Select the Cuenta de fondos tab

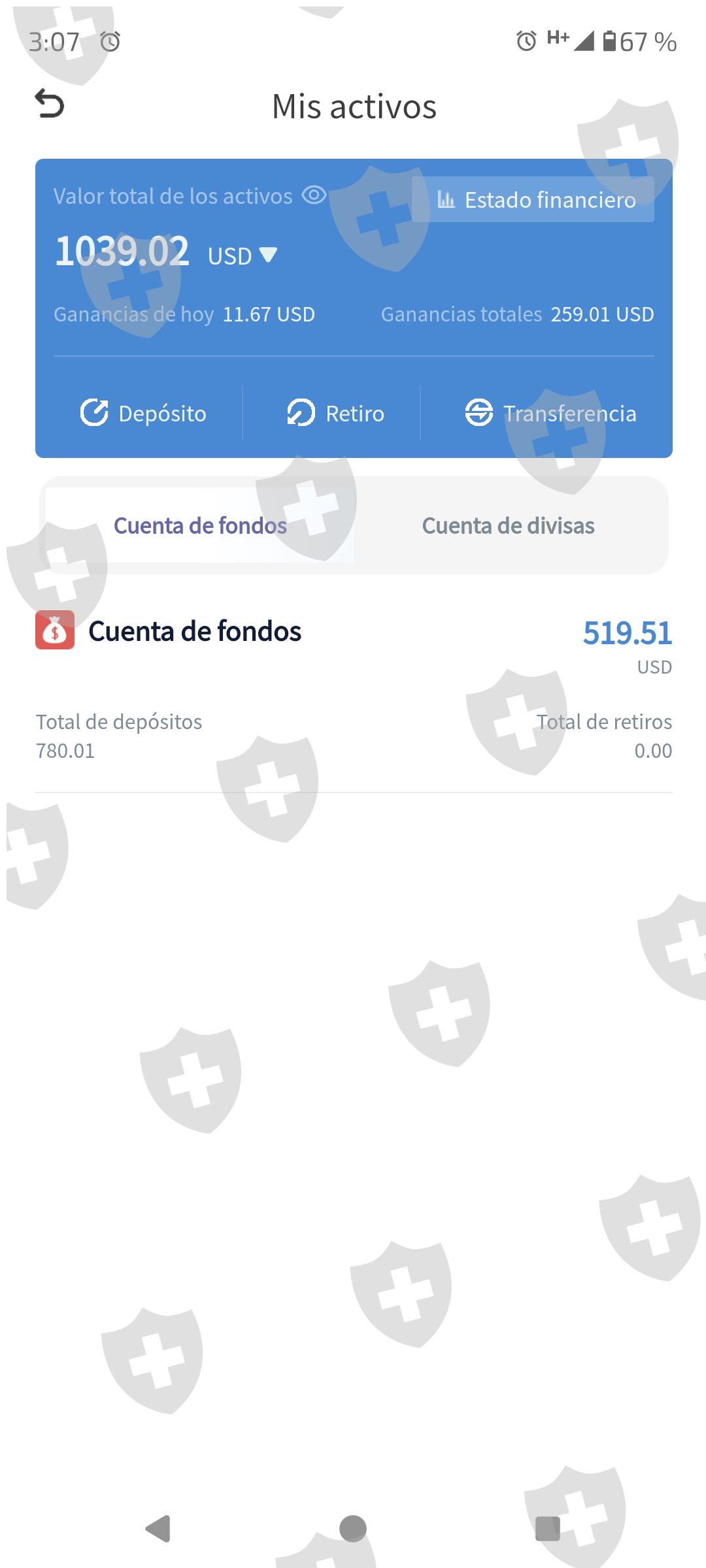coord(200,525)
